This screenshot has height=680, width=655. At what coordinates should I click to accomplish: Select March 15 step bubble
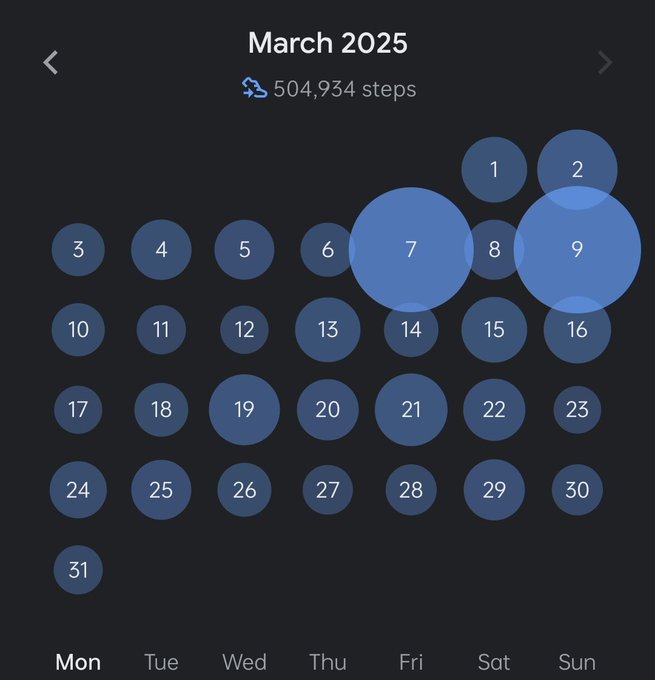[494, 329]
